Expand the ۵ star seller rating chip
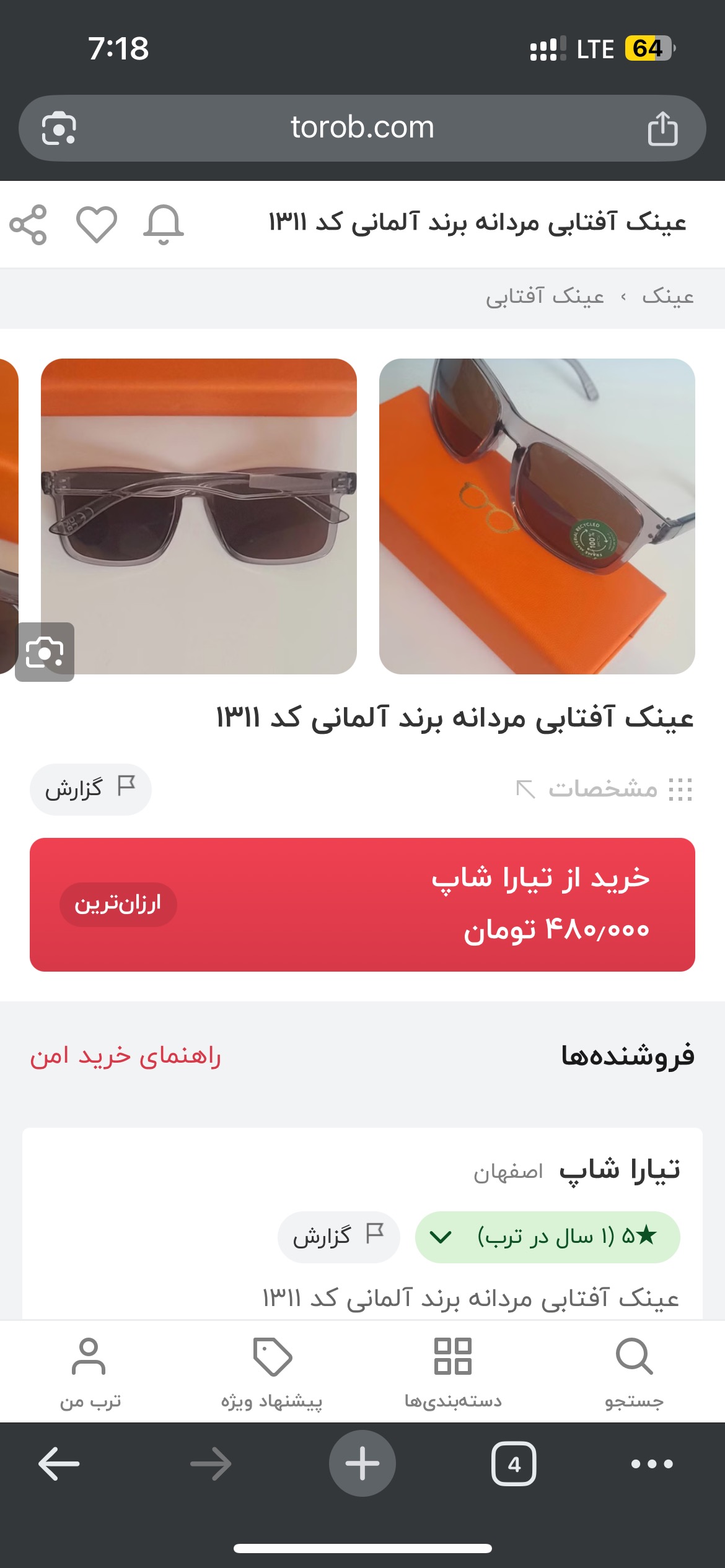Screen dimensions: 725x1568 click(547, 1237)
